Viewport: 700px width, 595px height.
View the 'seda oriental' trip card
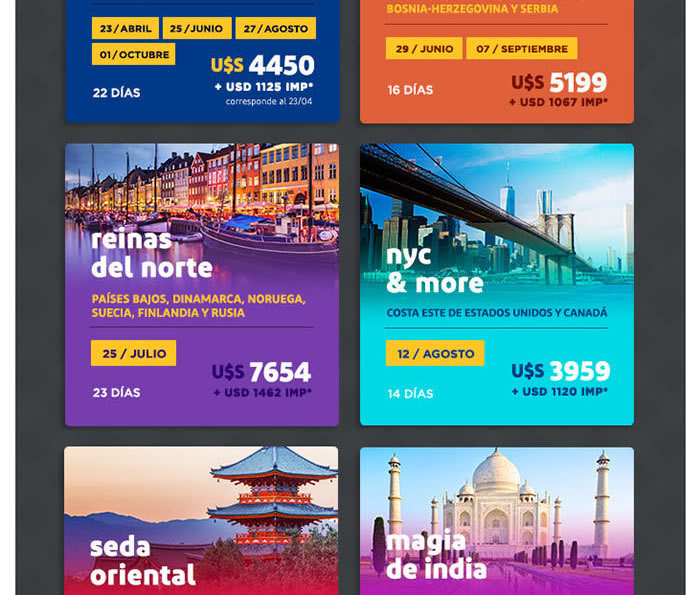(x=202, y=521)
